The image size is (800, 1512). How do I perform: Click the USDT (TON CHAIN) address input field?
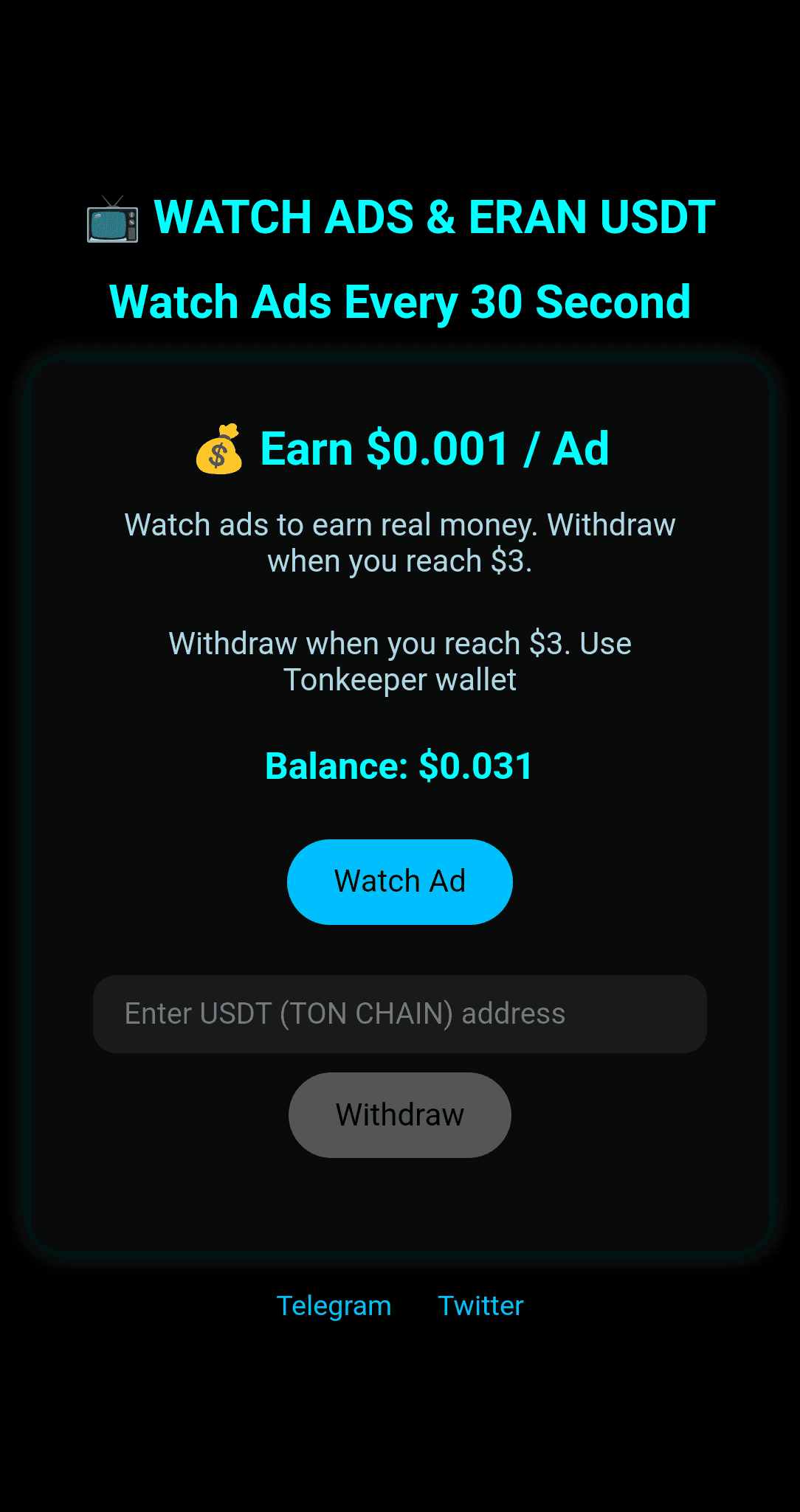tap(399, 1013)
